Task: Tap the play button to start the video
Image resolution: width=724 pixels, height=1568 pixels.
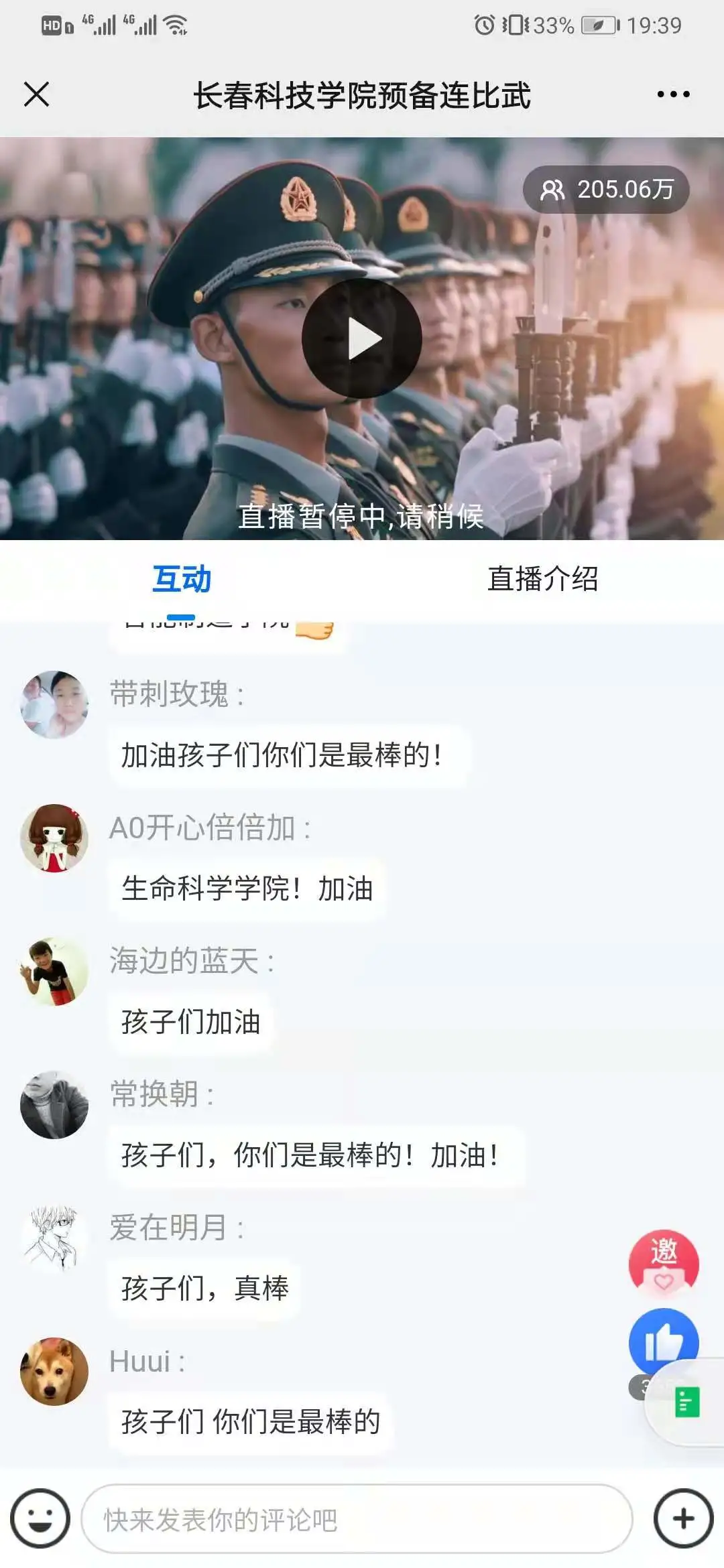Action: [x=362, y=338]
